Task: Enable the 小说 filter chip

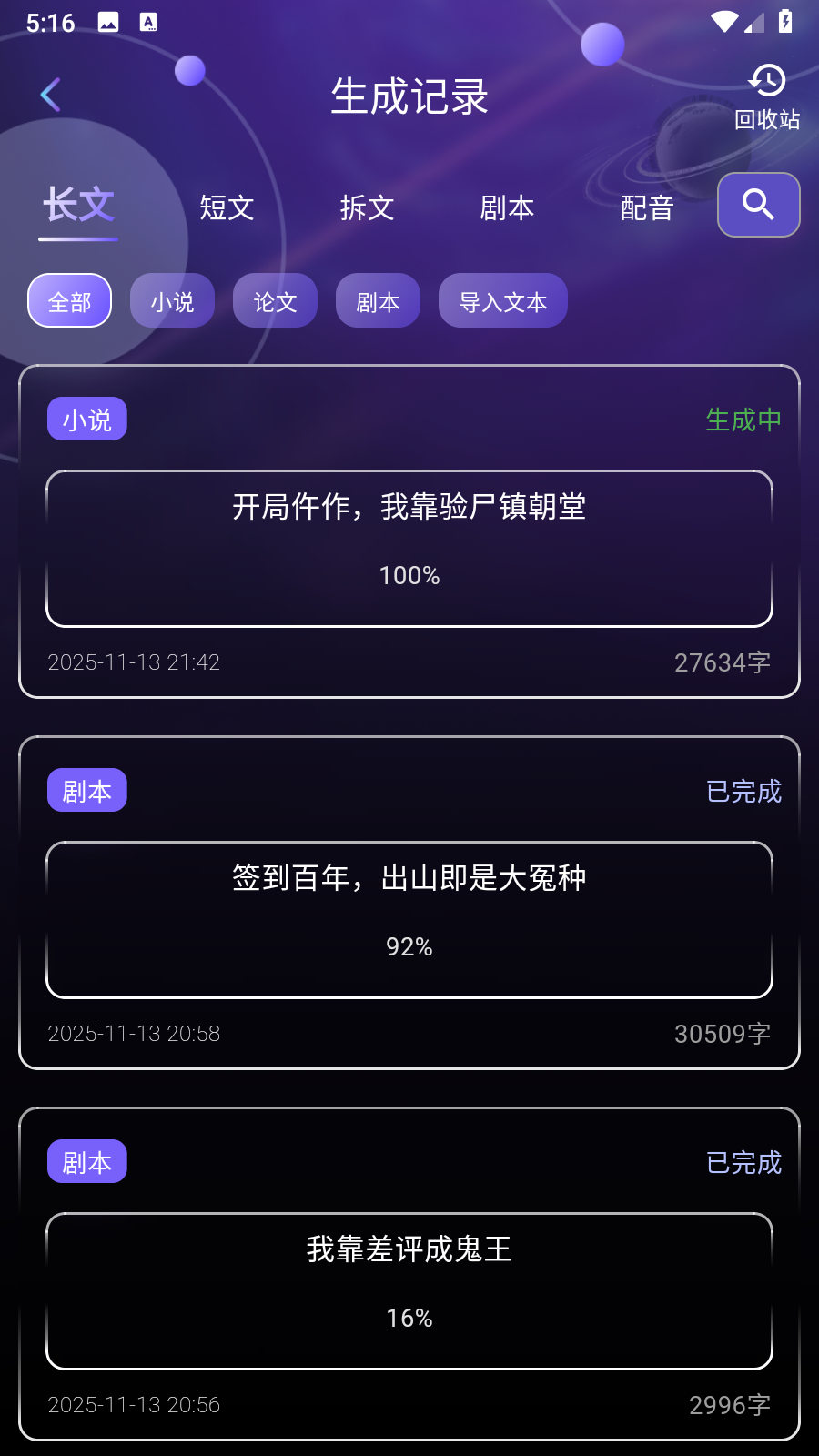Action: coord(172,300)
